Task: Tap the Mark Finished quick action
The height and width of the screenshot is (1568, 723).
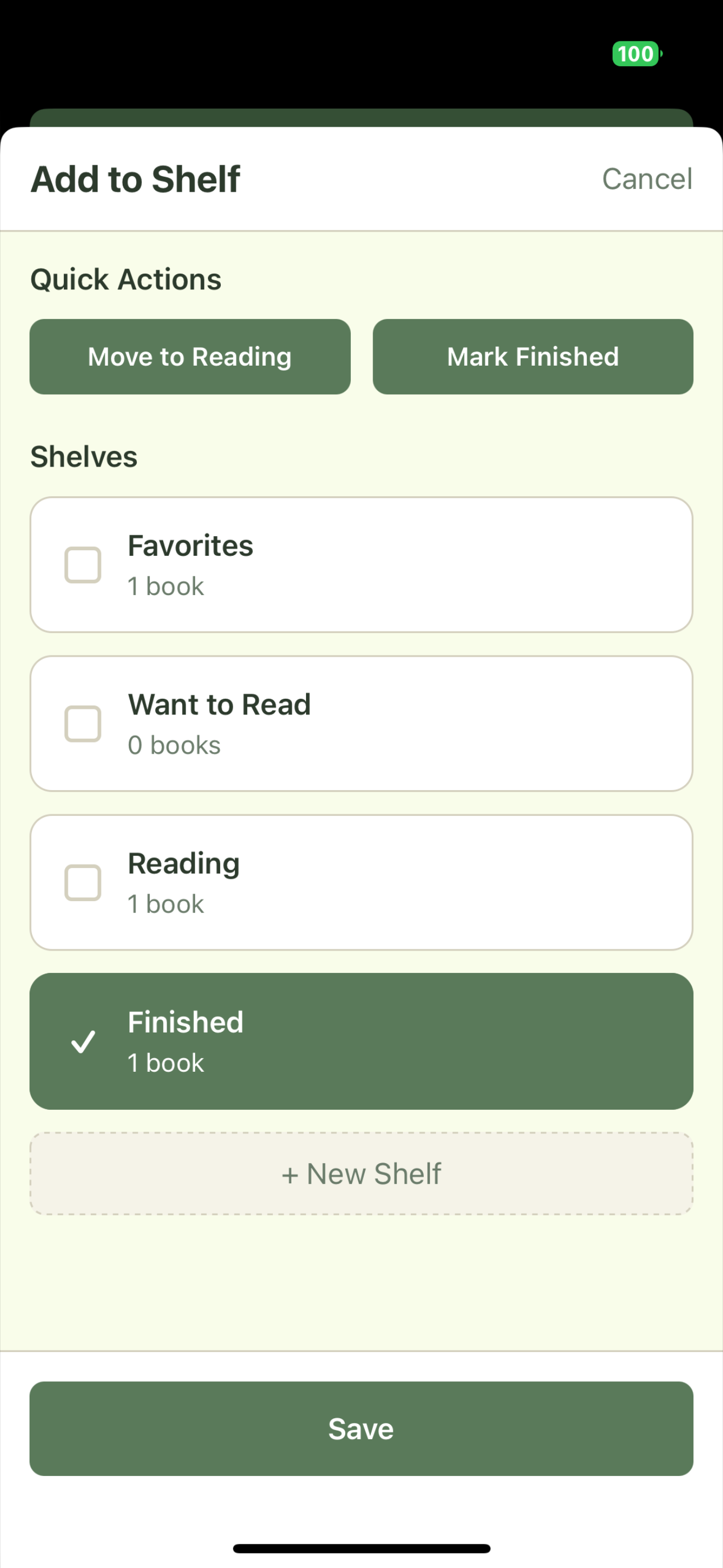Action: 532,356
